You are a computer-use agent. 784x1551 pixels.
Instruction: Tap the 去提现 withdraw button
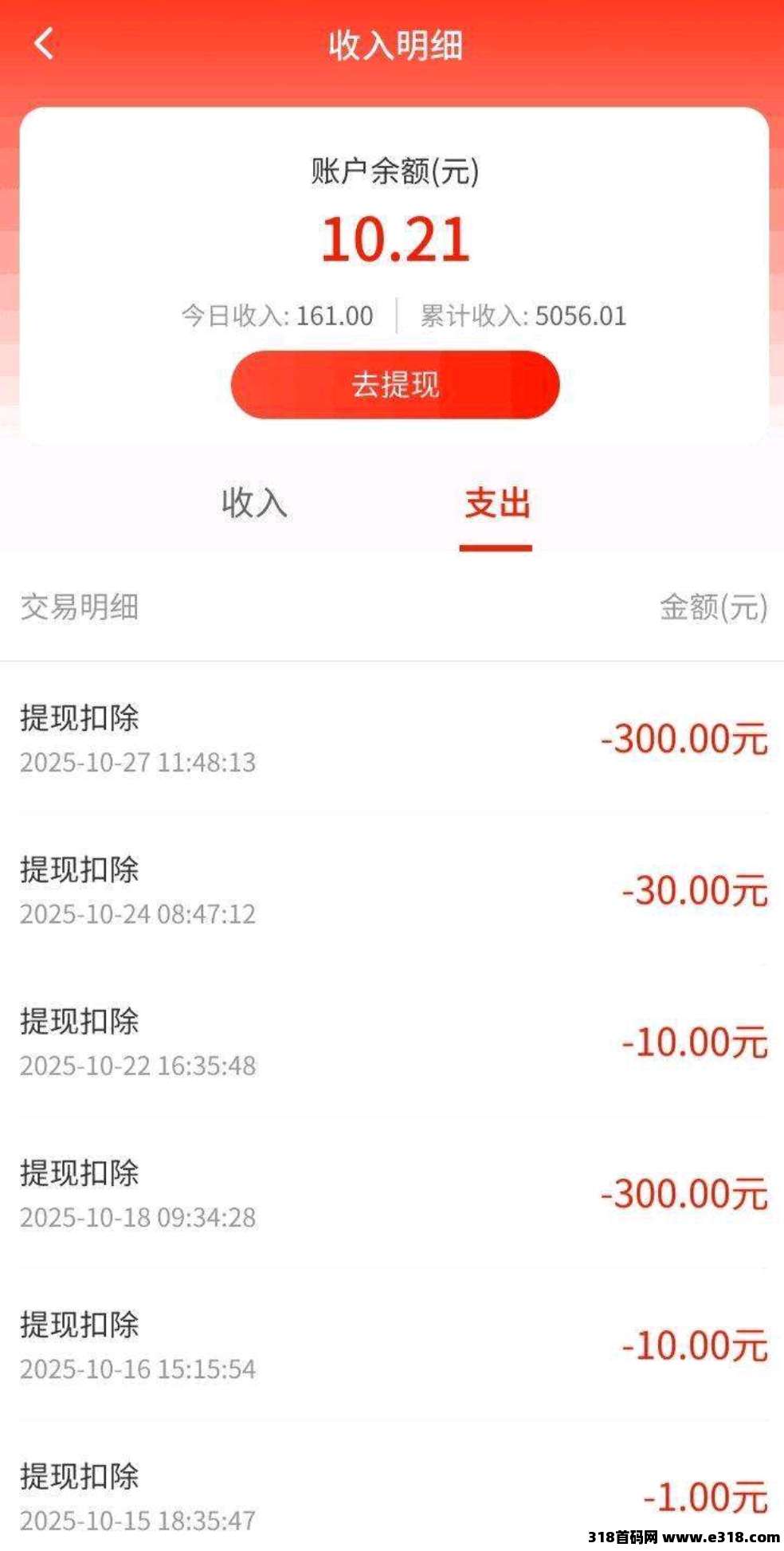(x=395, y=385)
